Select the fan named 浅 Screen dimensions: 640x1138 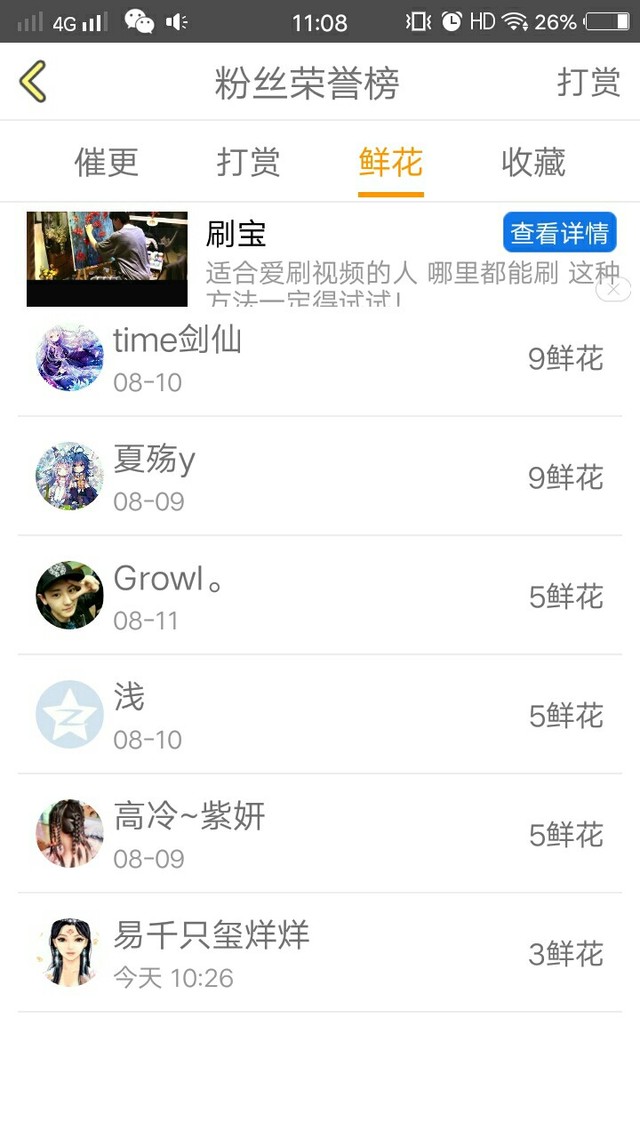click(x=320, y=715)
